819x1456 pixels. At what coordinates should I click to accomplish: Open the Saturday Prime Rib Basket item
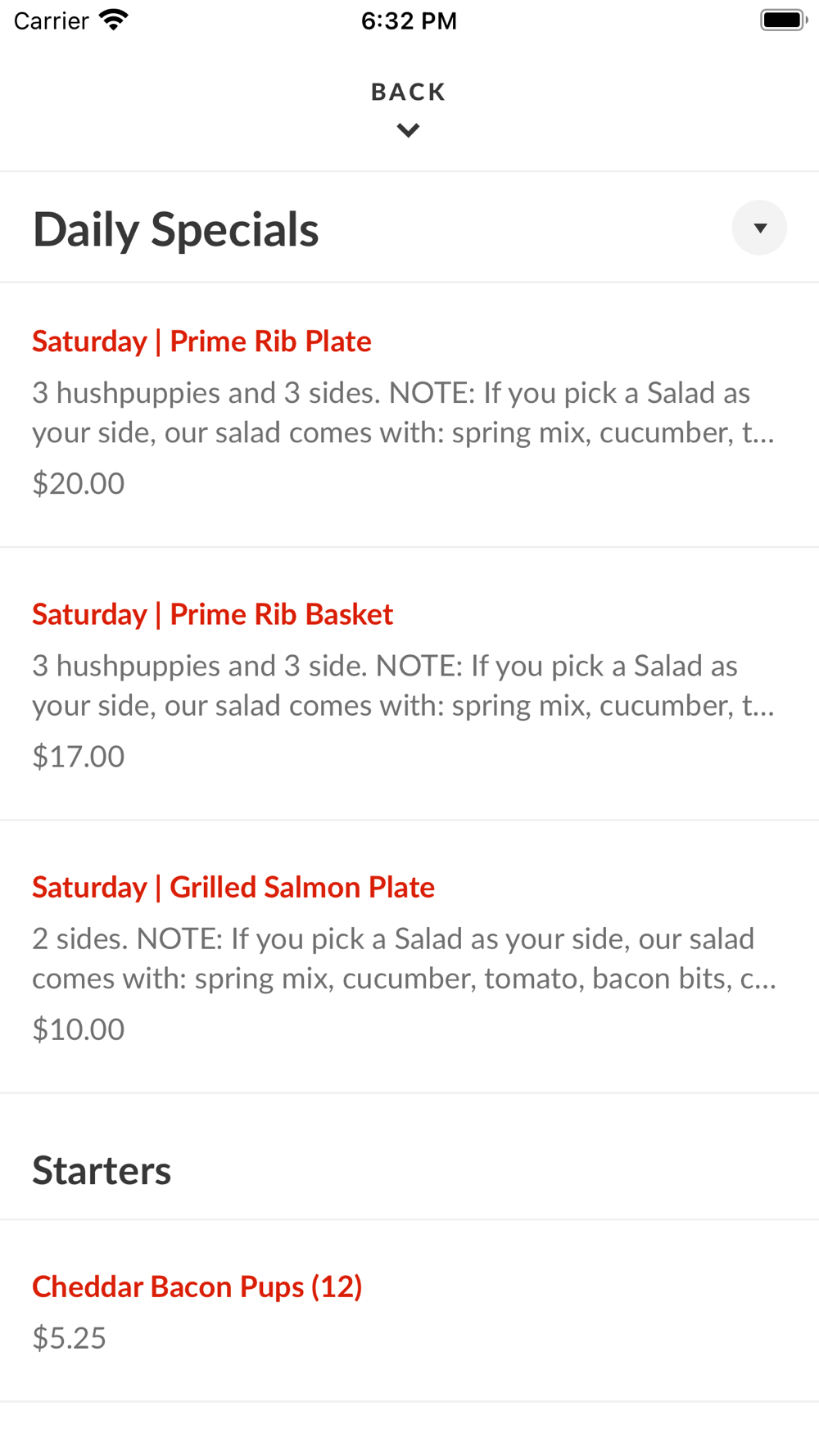pos(213,614)
